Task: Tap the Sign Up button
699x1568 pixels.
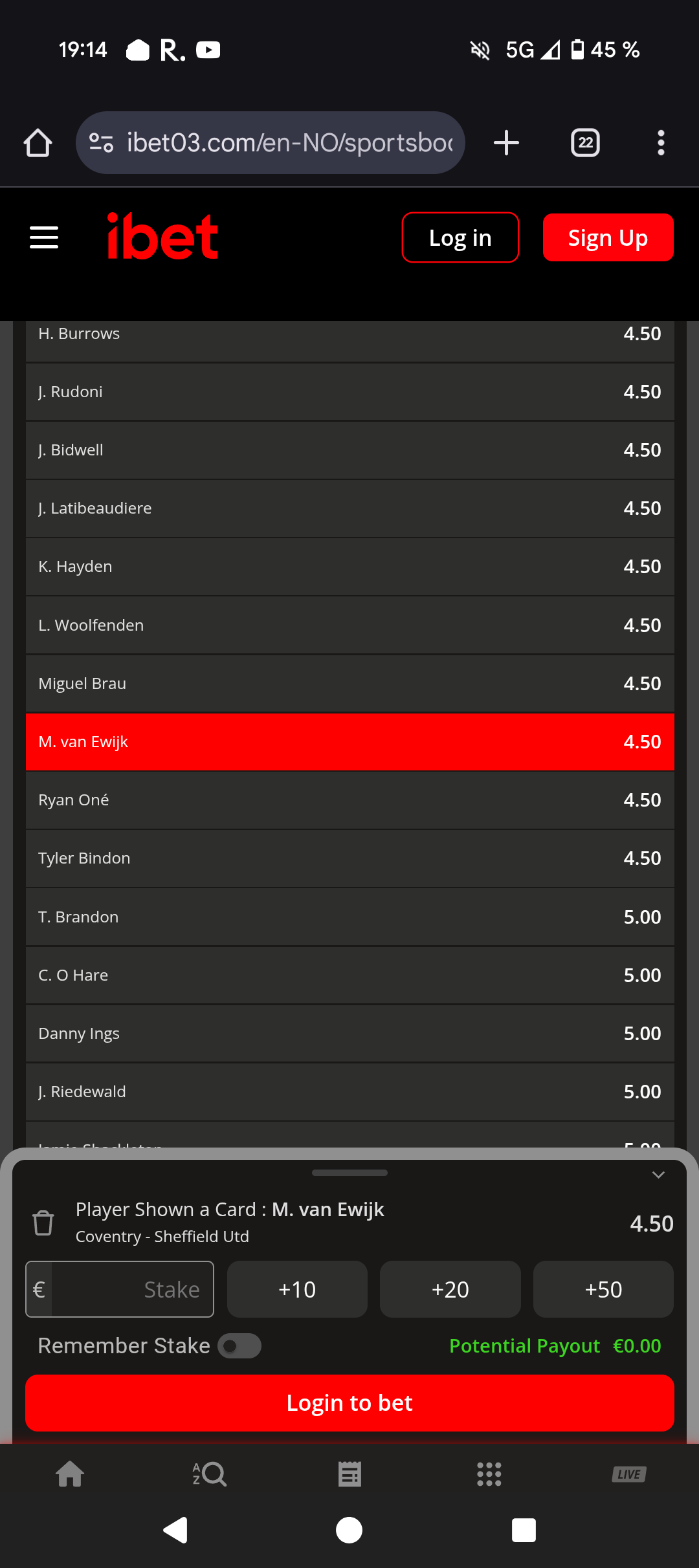Action: pyautogui.click(x=608, y=237)
